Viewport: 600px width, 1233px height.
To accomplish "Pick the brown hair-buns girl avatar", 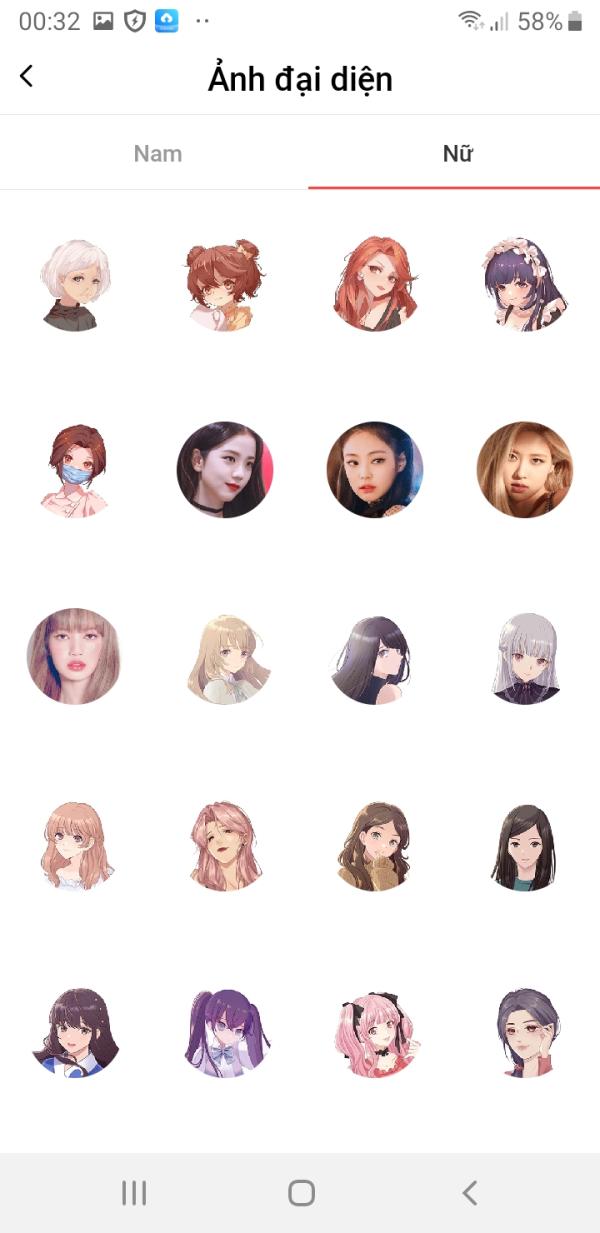I will pyautogui.click(x=225, y=284).
